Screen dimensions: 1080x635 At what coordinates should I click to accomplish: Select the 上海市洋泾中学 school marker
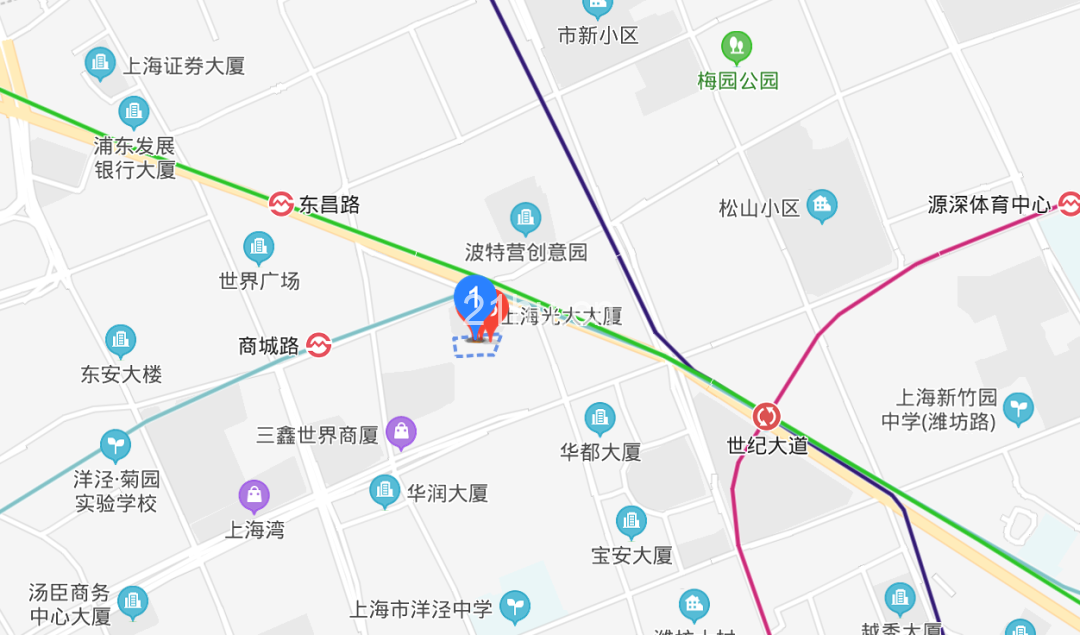pos(515,605)
